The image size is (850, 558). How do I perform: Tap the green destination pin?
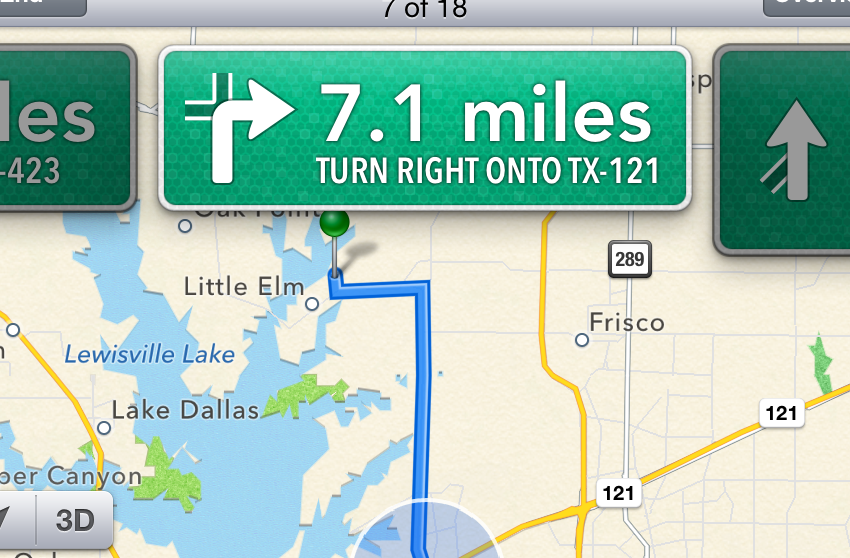coord(336,224)
